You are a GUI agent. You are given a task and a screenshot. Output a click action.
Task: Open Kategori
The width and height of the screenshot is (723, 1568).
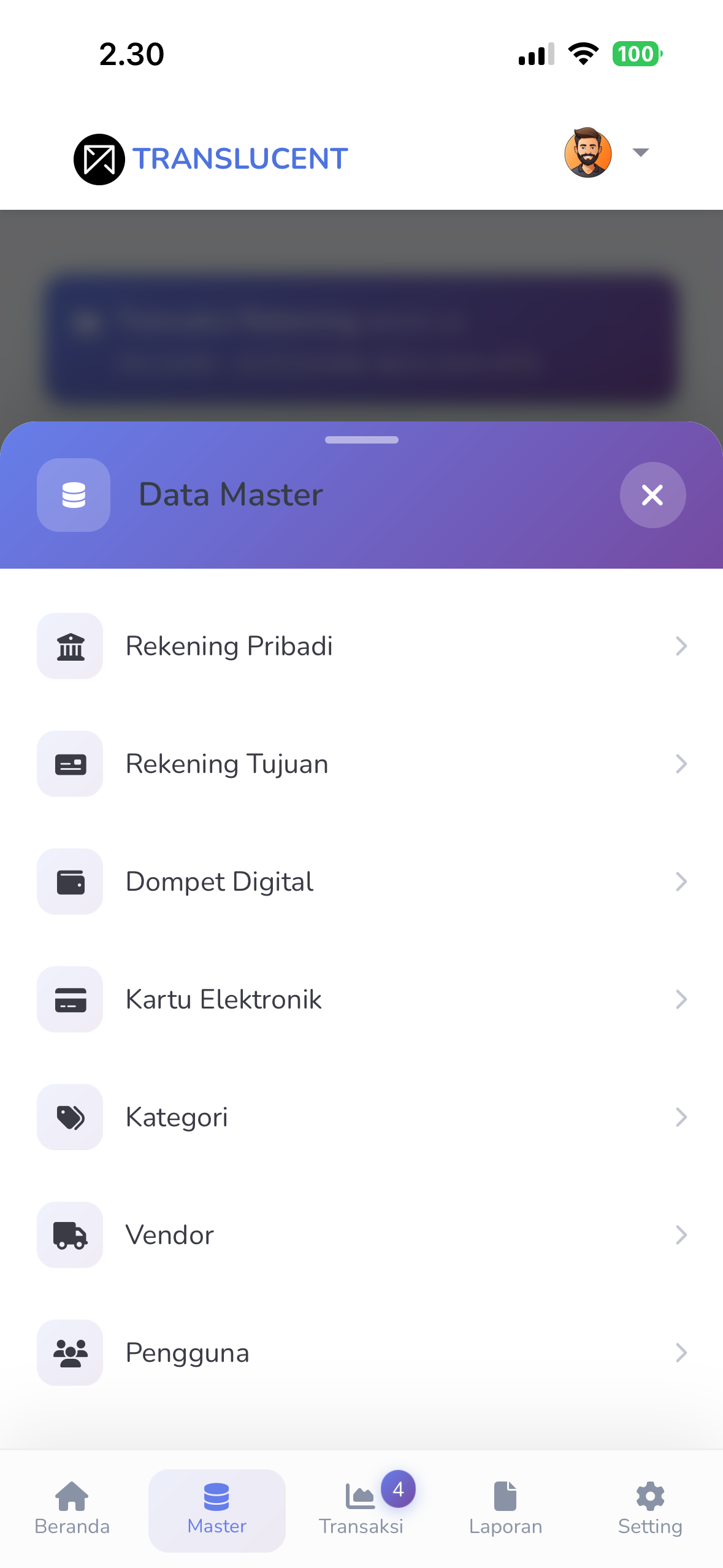362,1117
